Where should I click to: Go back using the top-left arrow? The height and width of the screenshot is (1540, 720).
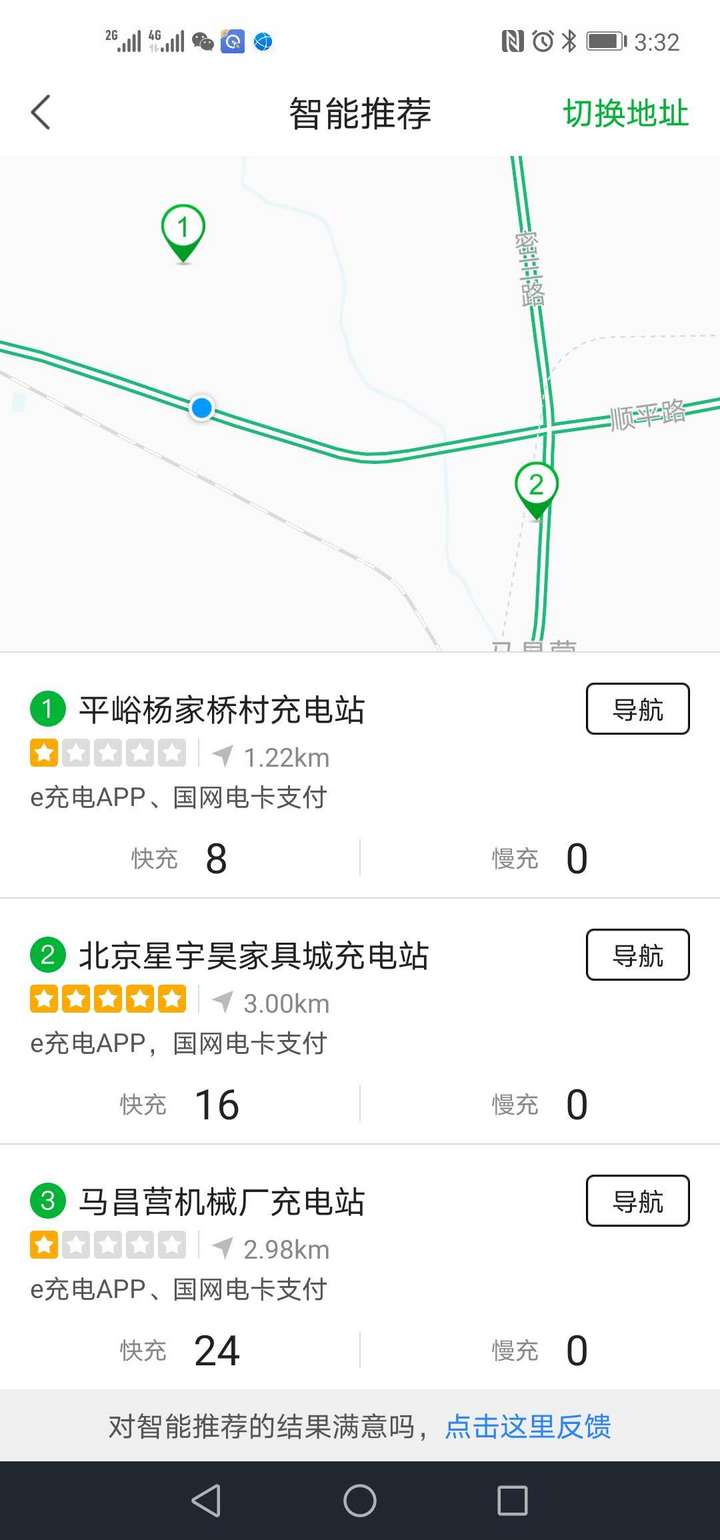pyautogui.click(x=40, y=113)
